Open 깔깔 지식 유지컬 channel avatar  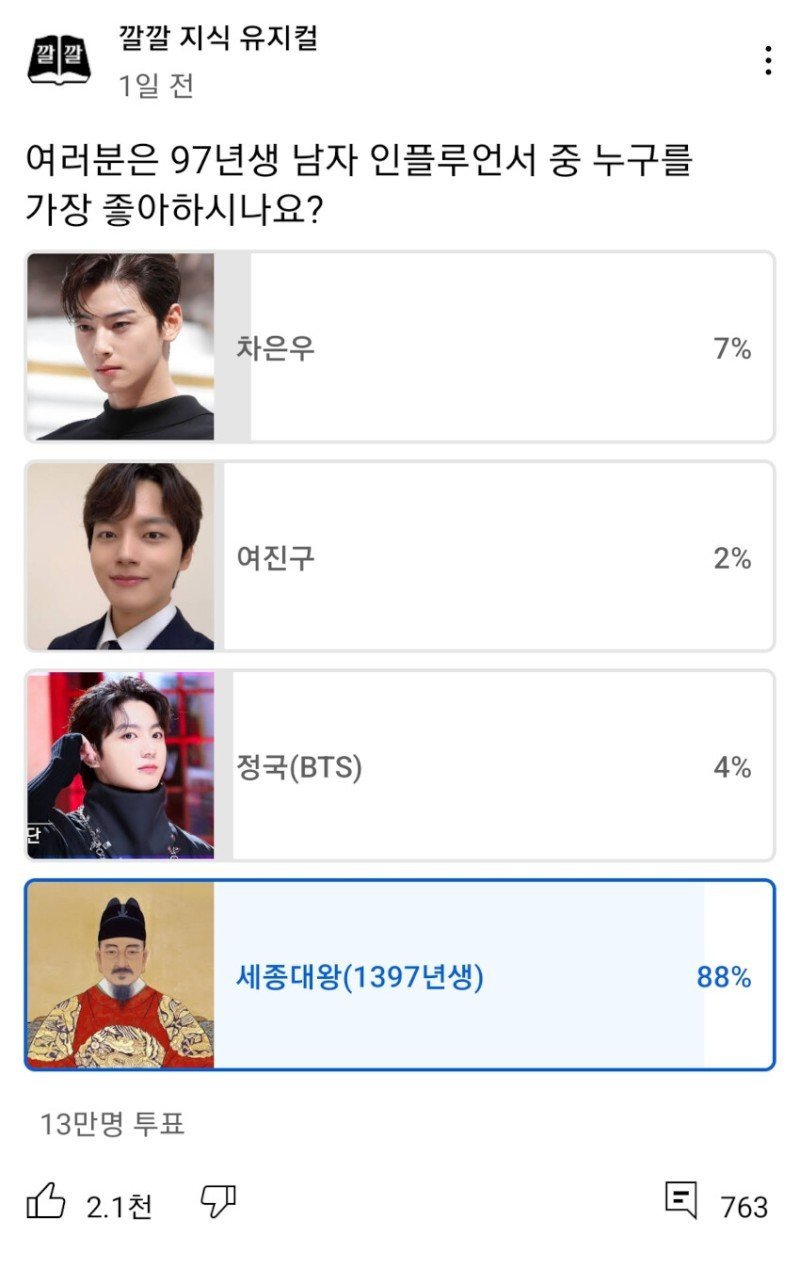tap(58, 60)
